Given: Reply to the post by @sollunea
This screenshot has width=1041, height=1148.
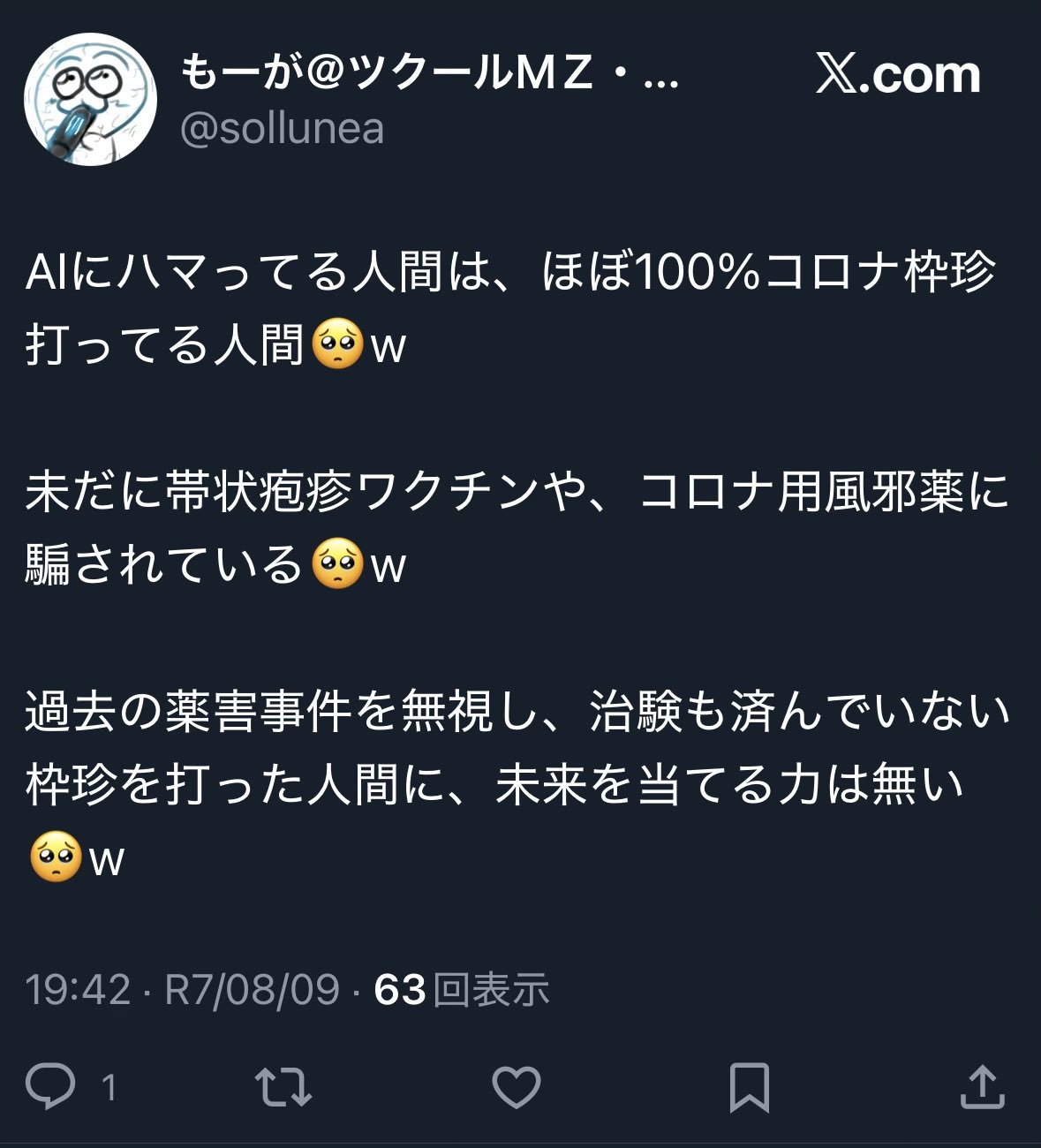Looking at the screenshot, I should pyautogui.click(x=51, y=1086).
